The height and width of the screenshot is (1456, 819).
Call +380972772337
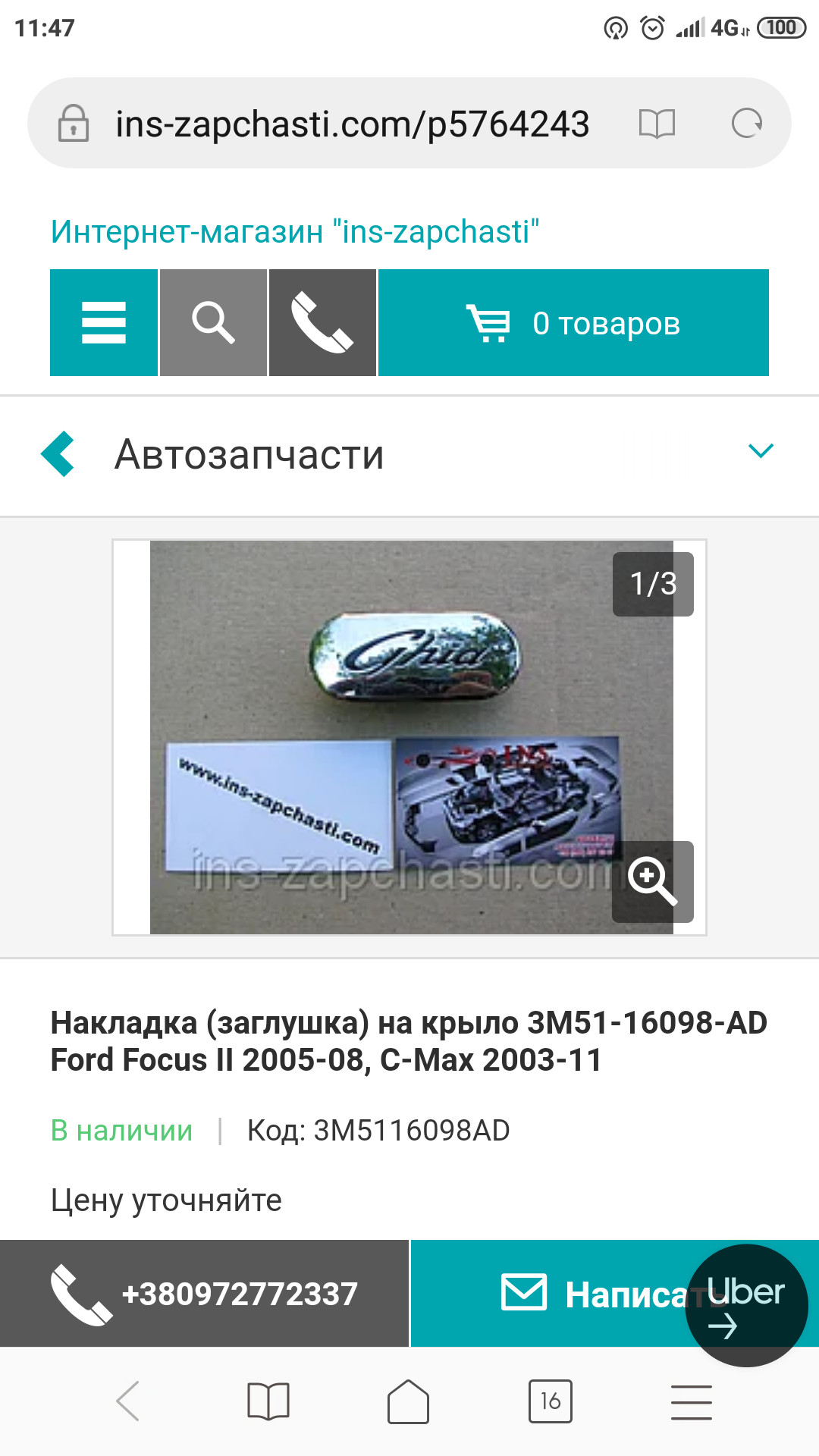click(204, 1294)
